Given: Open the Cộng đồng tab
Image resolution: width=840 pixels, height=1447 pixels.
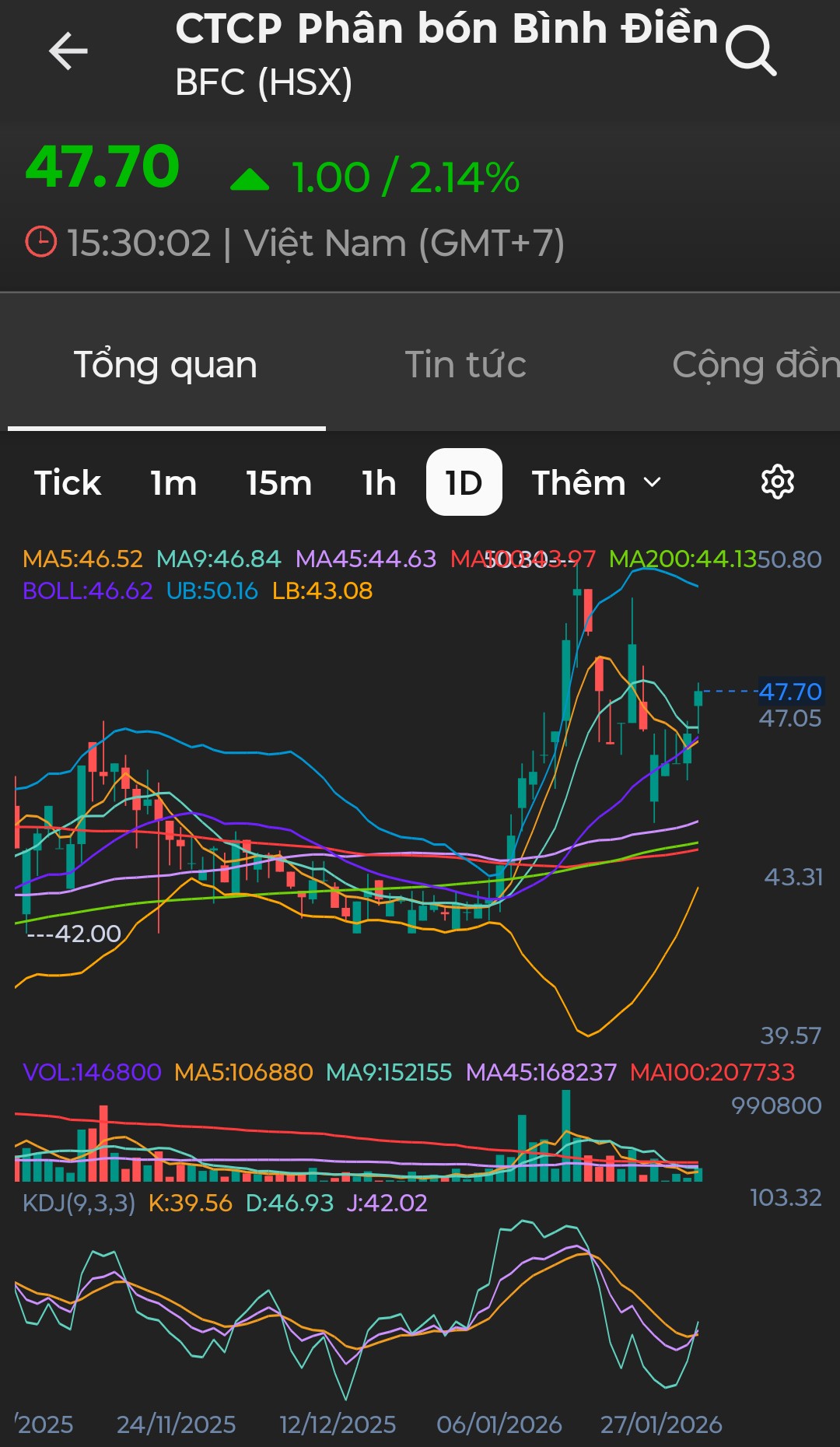Looking at the screenshot, I should click(754, 365).
